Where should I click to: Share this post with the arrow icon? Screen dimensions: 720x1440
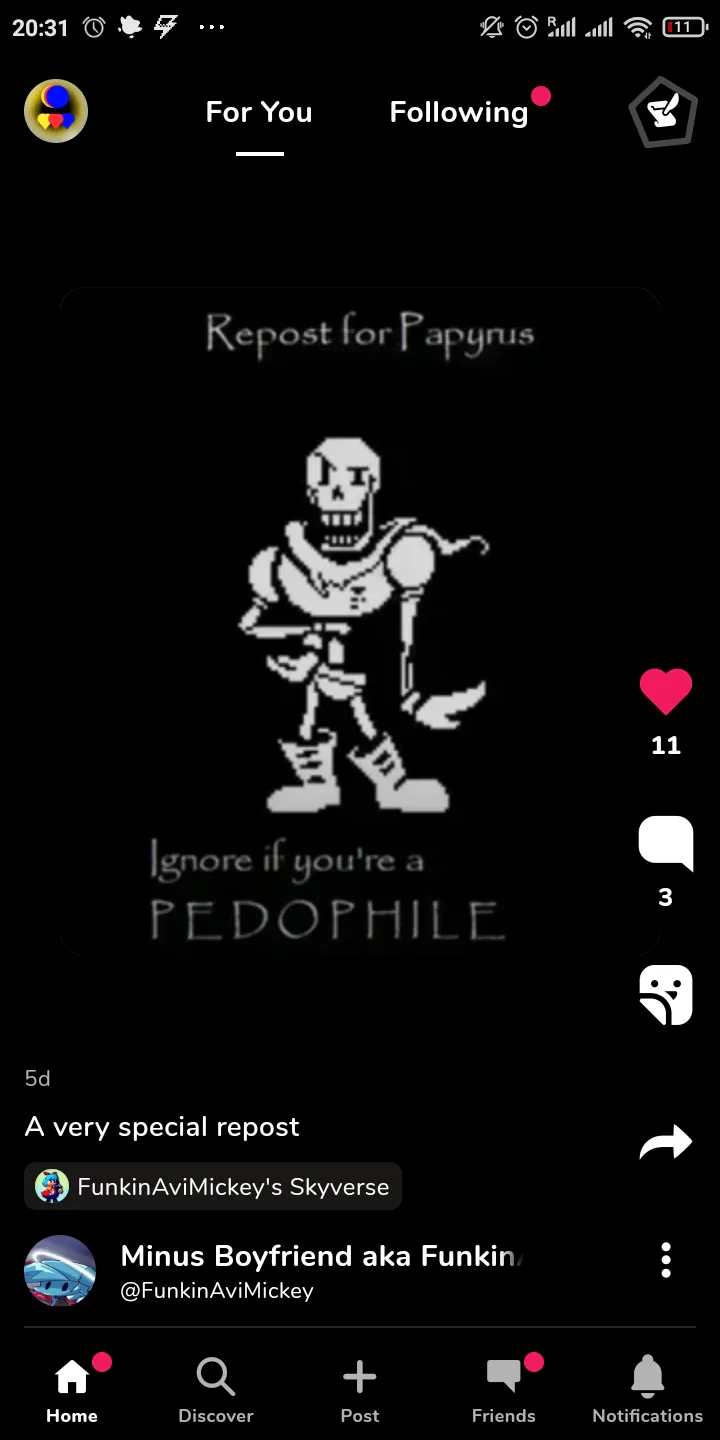click(666, 1142)
